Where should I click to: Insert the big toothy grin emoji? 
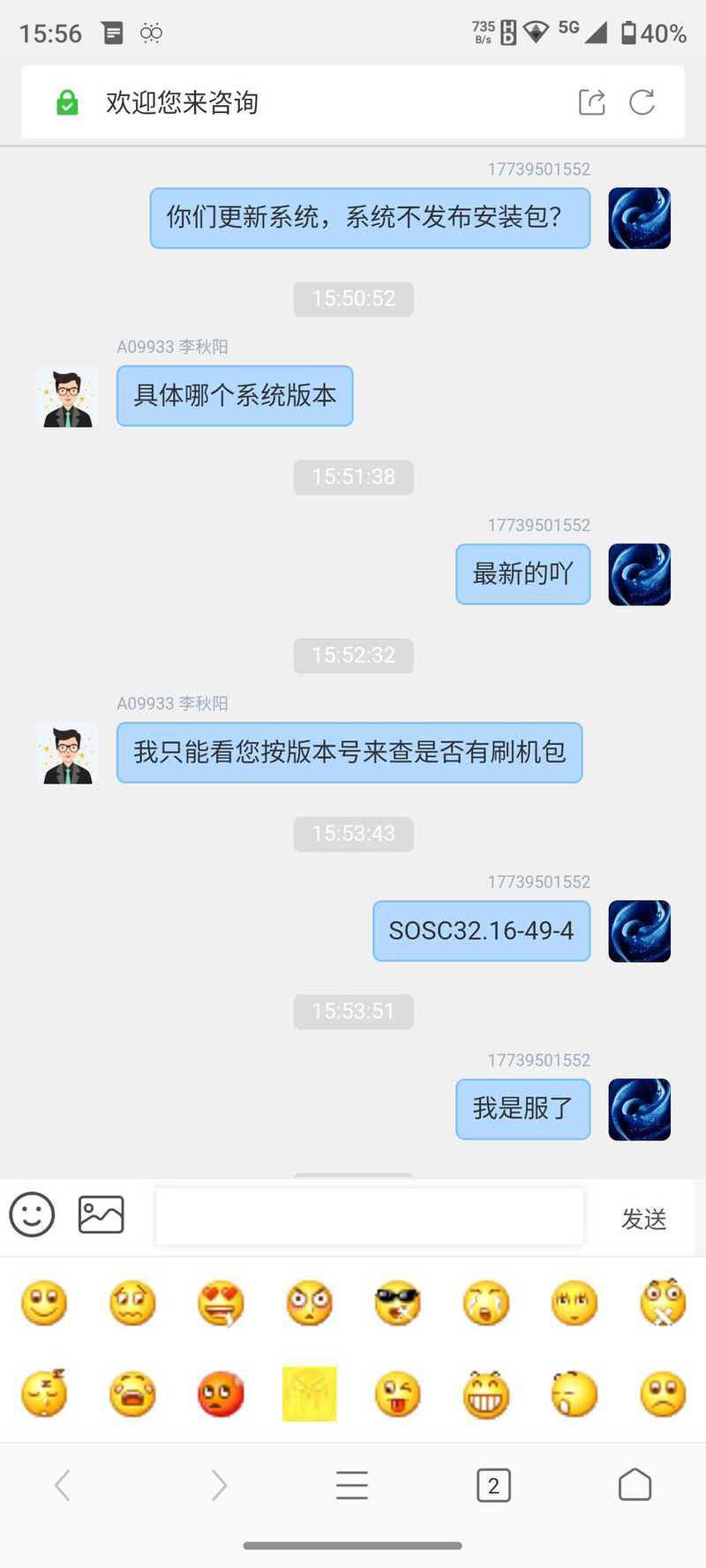[486, 1394]
